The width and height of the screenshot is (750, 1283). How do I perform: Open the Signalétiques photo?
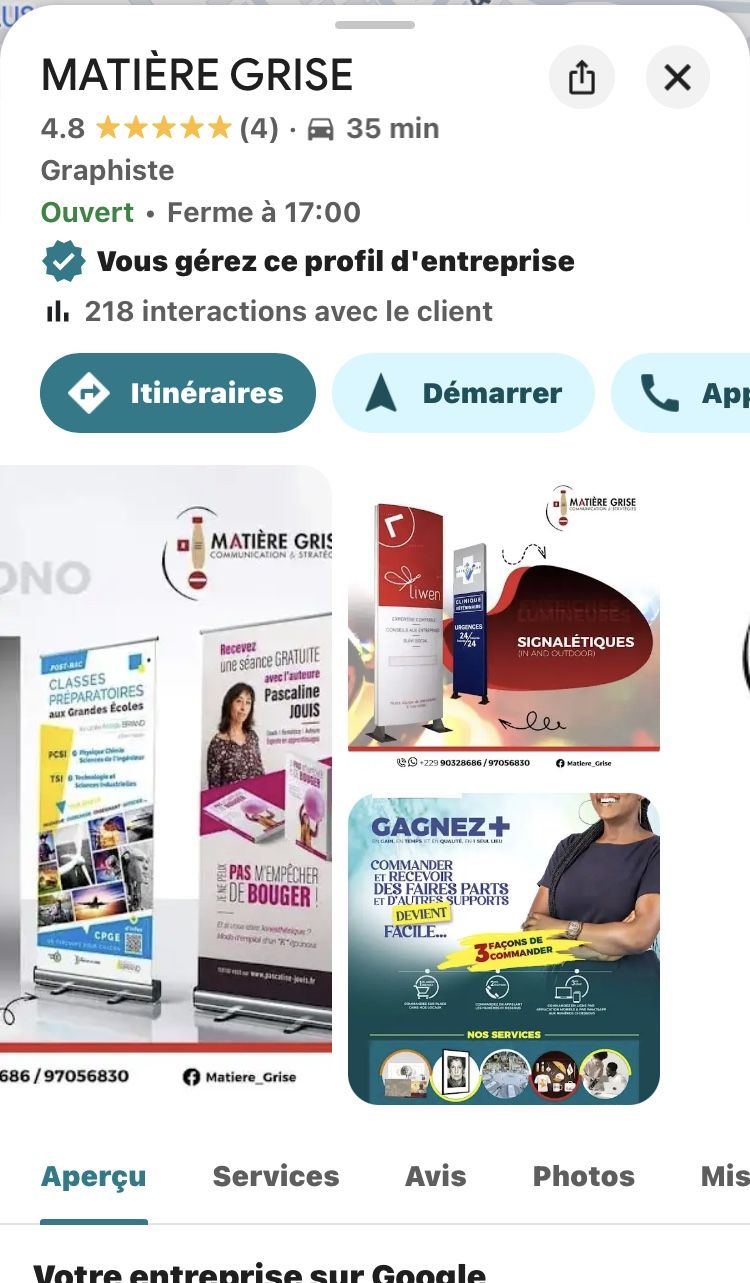503,623
